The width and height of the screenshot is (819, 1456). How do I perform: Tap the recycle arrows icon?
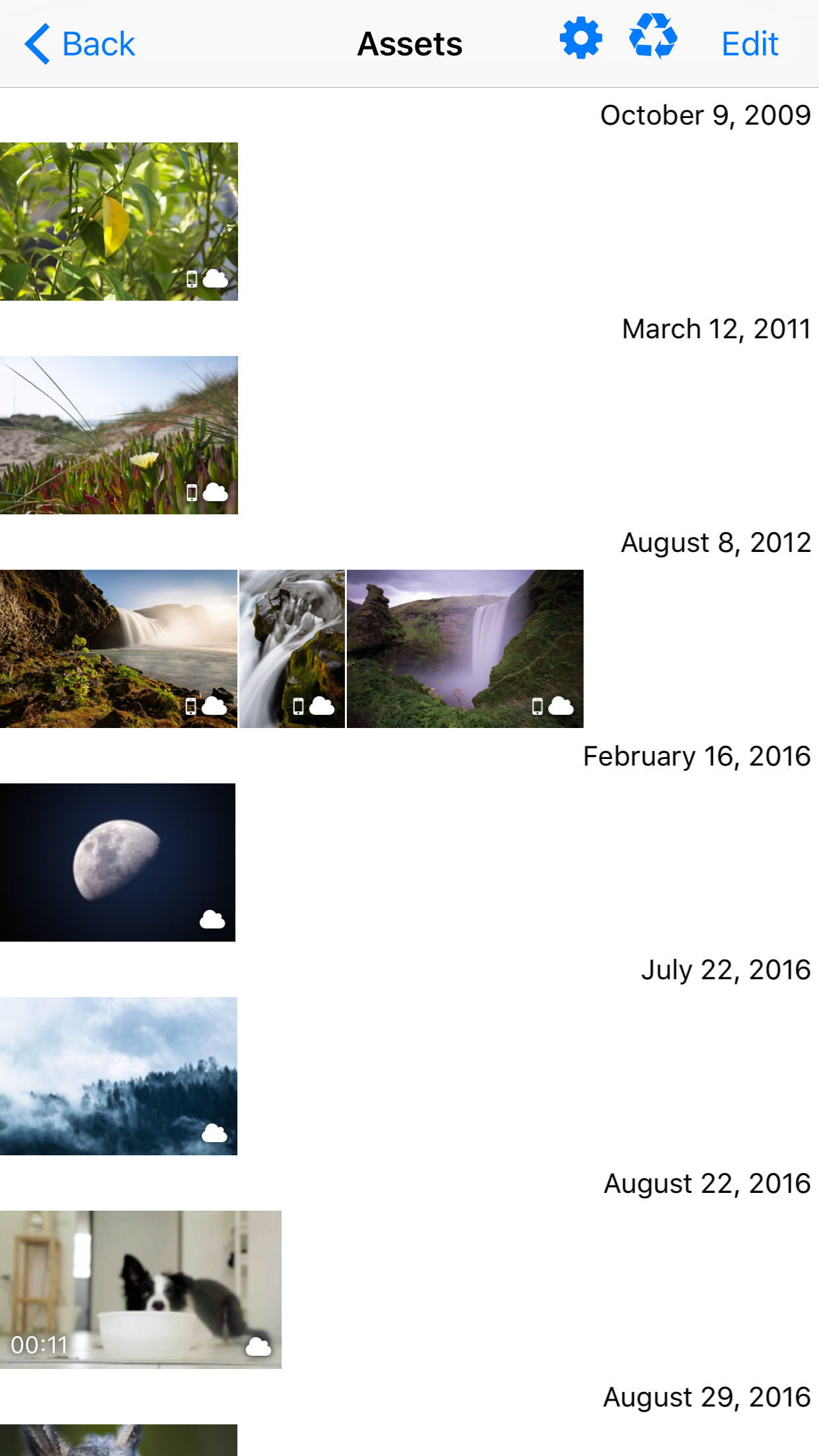pyautogui.click(x=653, y=38)
